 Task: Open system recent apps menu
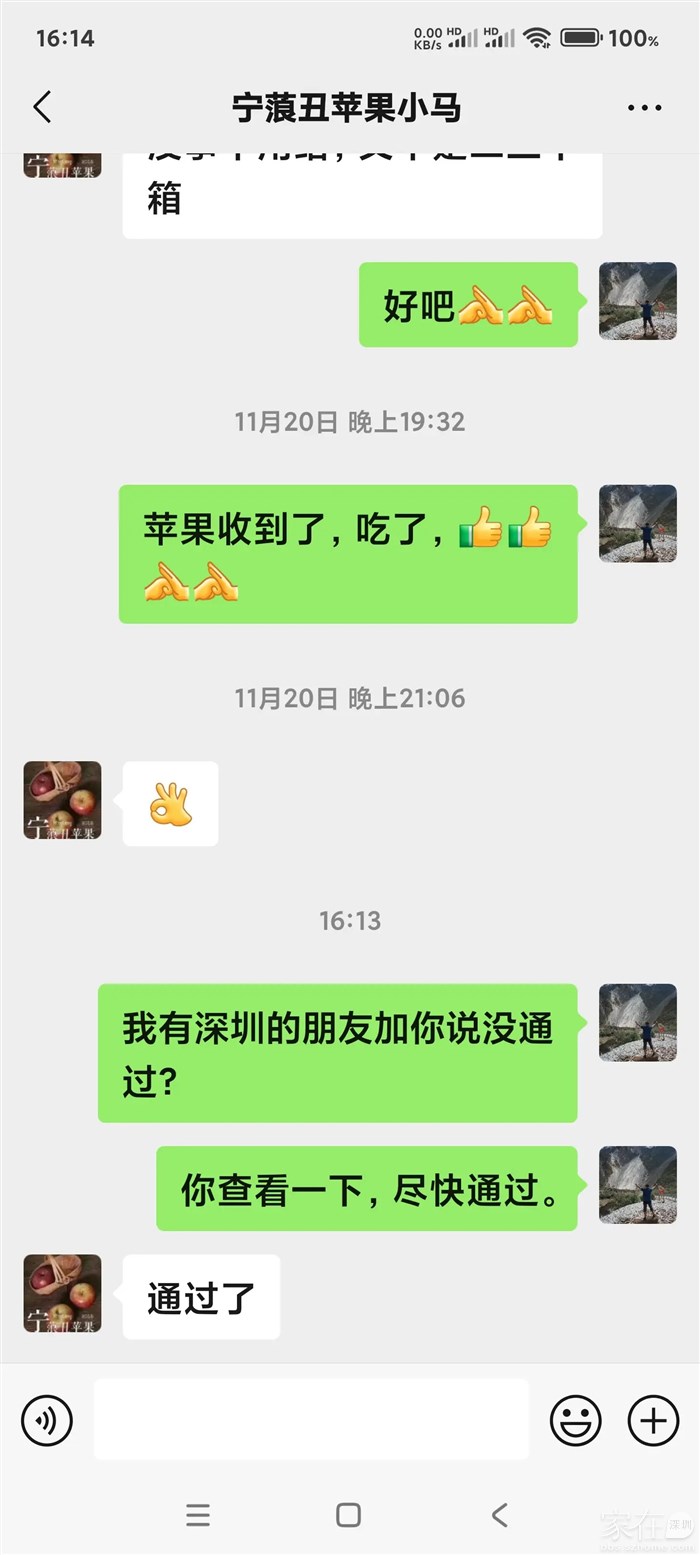tap(198, 1515)
